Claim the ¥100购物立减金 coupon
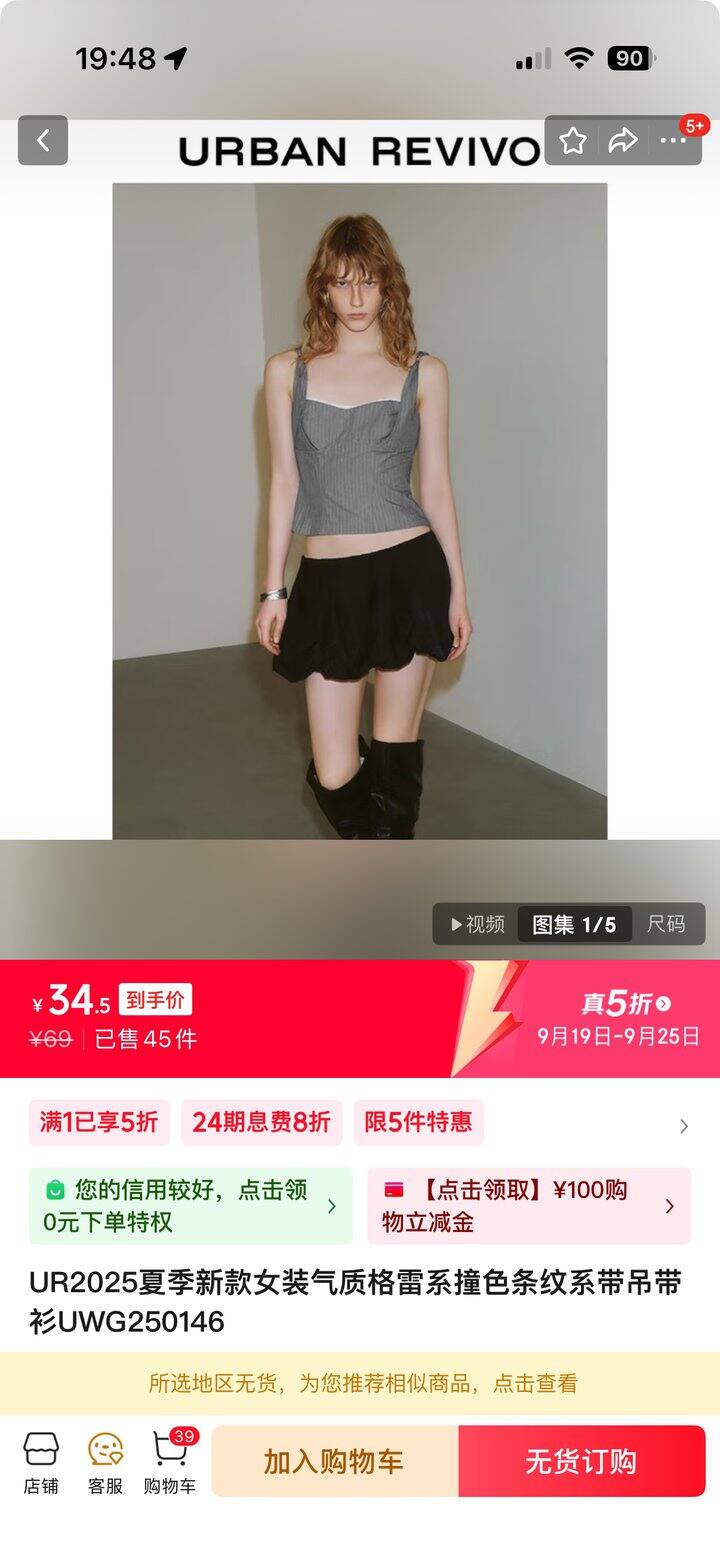The image size is (720, 1565). pyautogui.click(x=528, y=1206)
